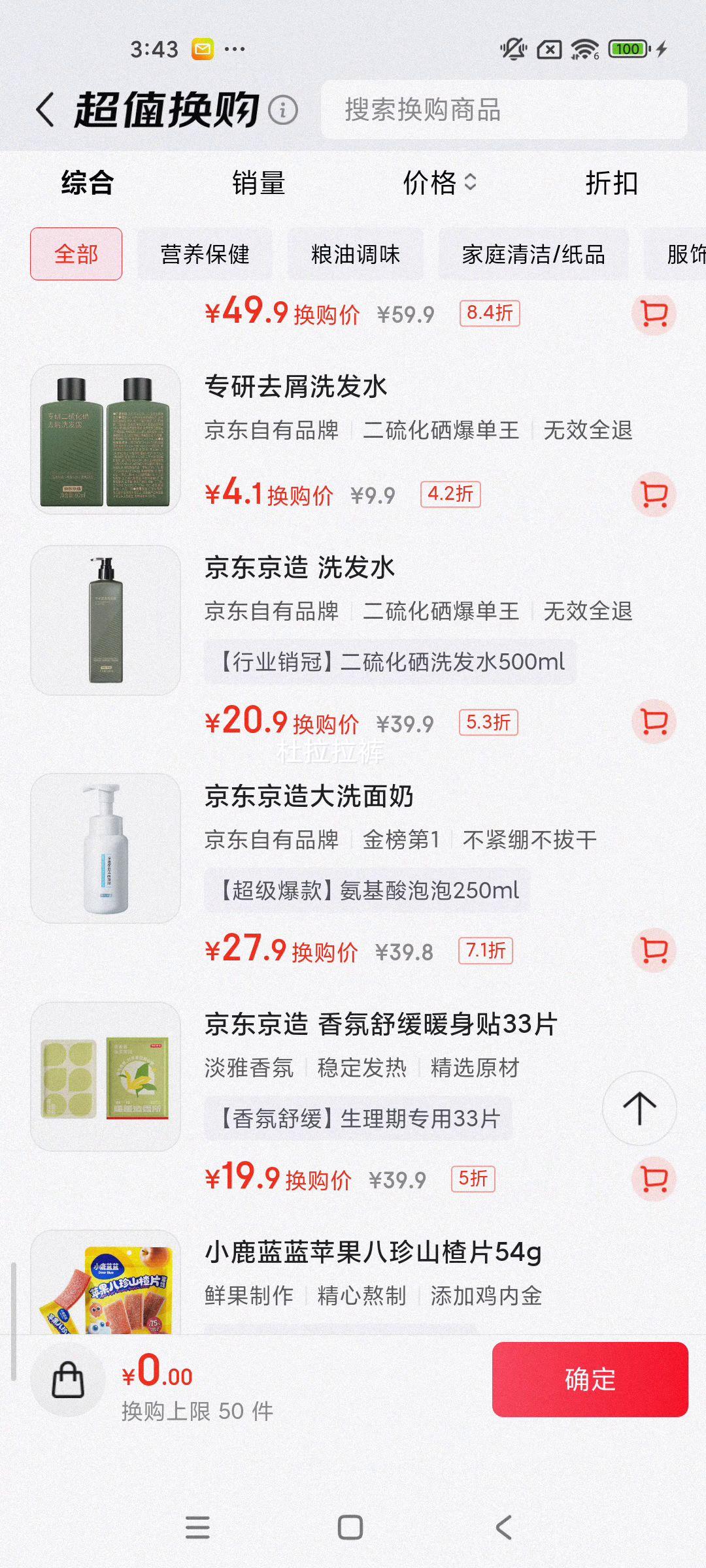Toggle the 价格 price sort order

click(x=439, y=184)
